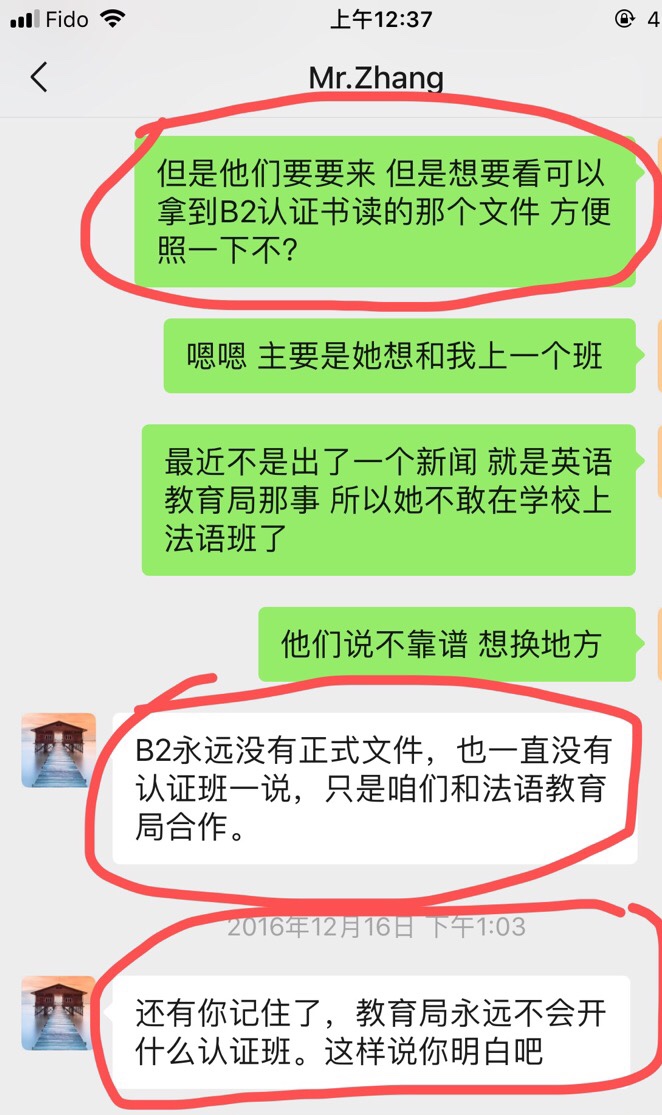The height and width of the screenshot is (1115, 662).
Task: Open Mr.Zhang's avatar beside the 还有你记住了 message
Action: pos(58,1012)
